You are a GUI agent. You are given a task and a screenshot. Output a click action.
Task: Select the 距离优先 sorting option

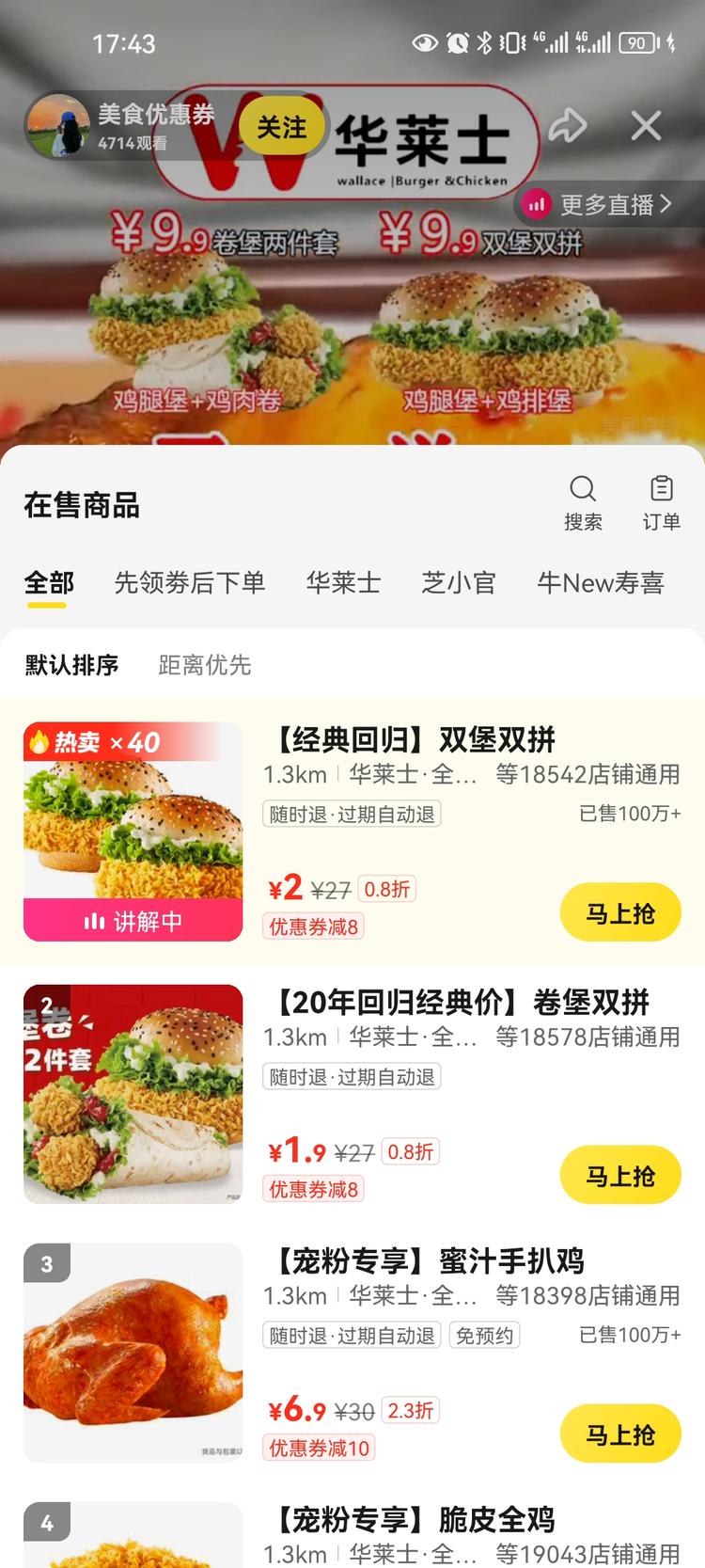pos(204,666)
